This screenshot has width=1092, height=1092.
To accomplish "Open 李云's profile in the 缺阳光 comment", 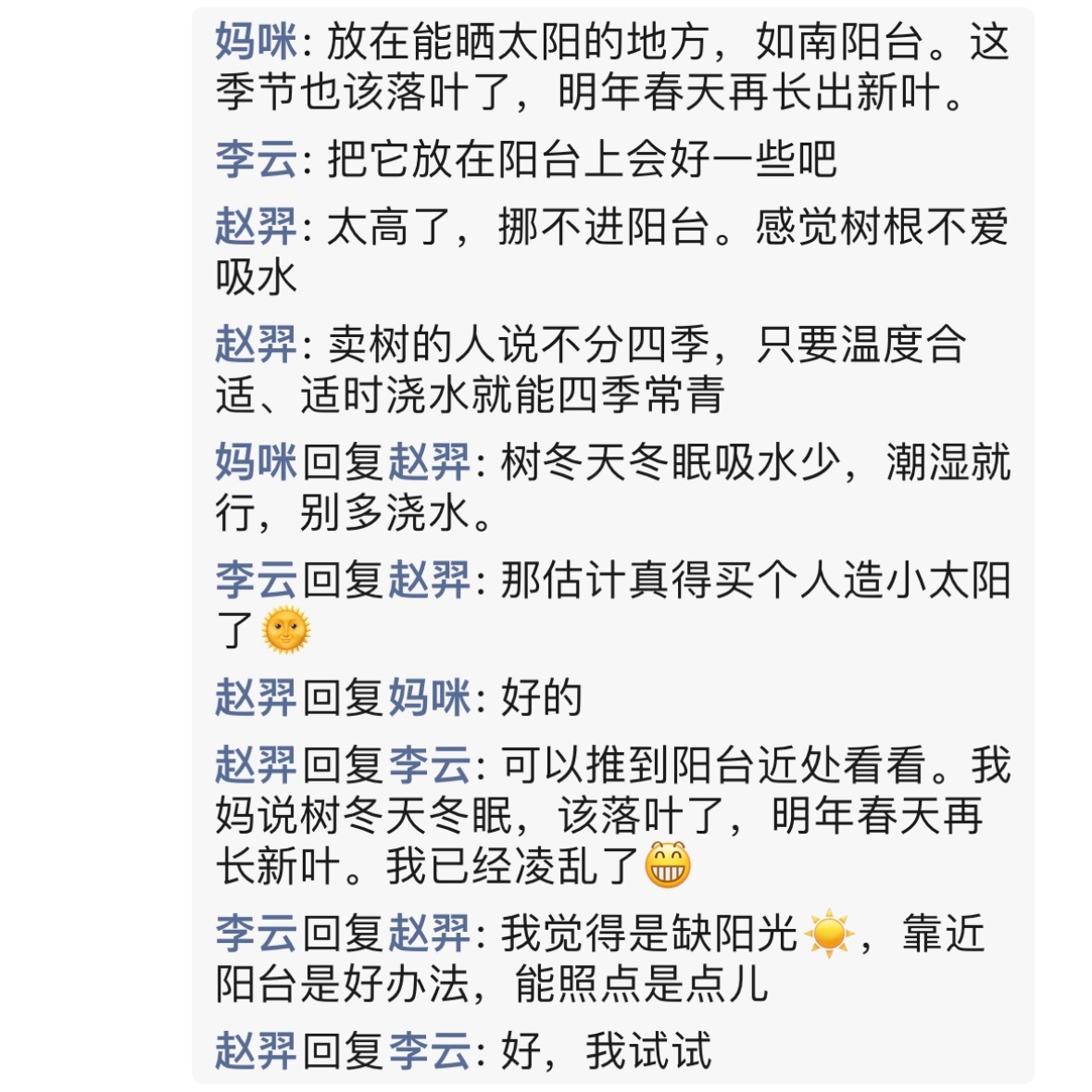I will pos(256,933).
